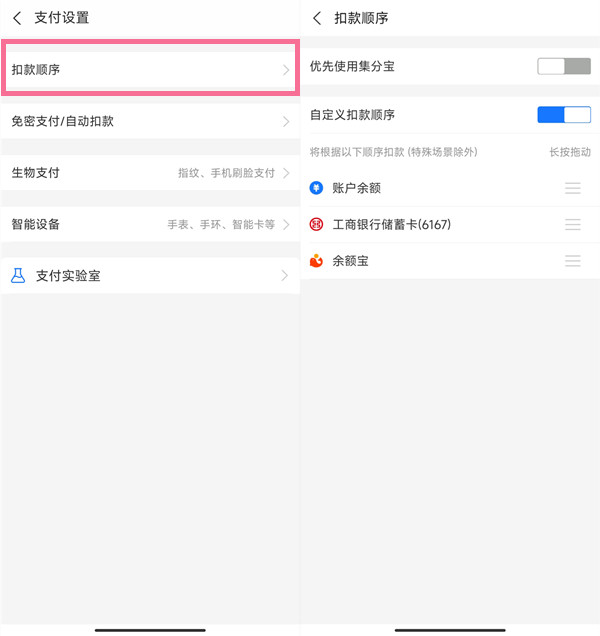Open 支付实验室
Screen dimensions: 600x636
tap(150, 275)
